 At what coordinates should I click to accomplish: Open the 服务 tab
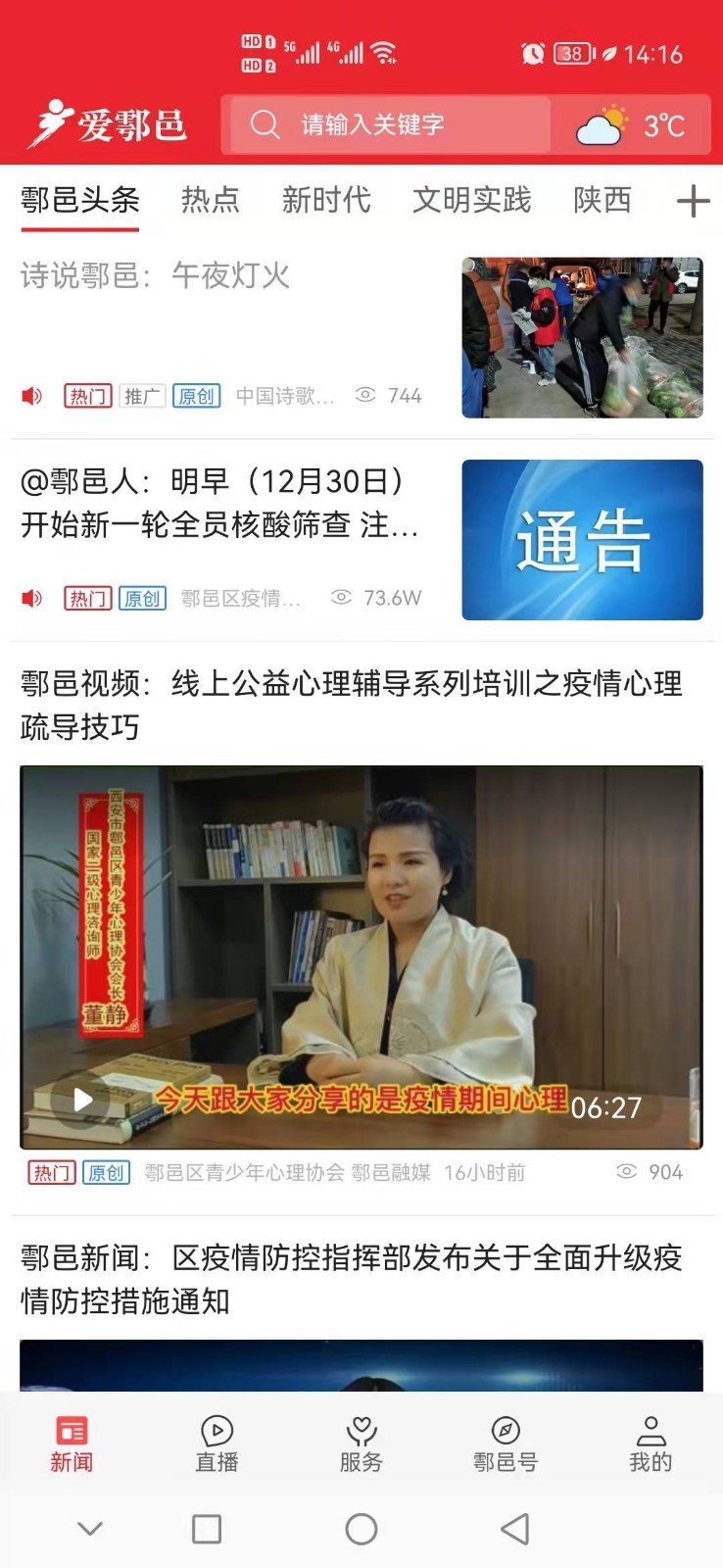361,1444
